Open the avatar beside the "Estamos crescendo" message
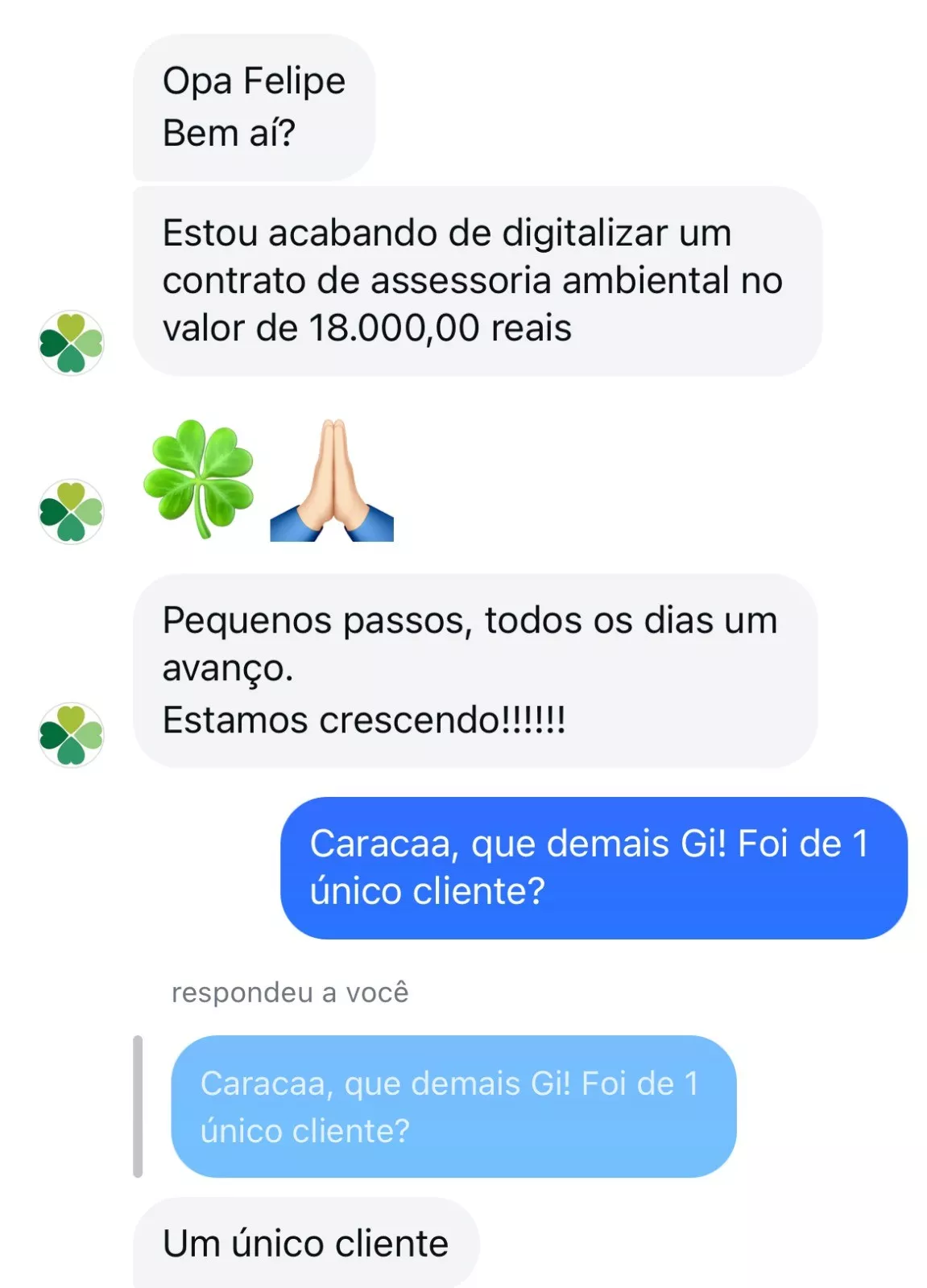 [x=71, y=734]
